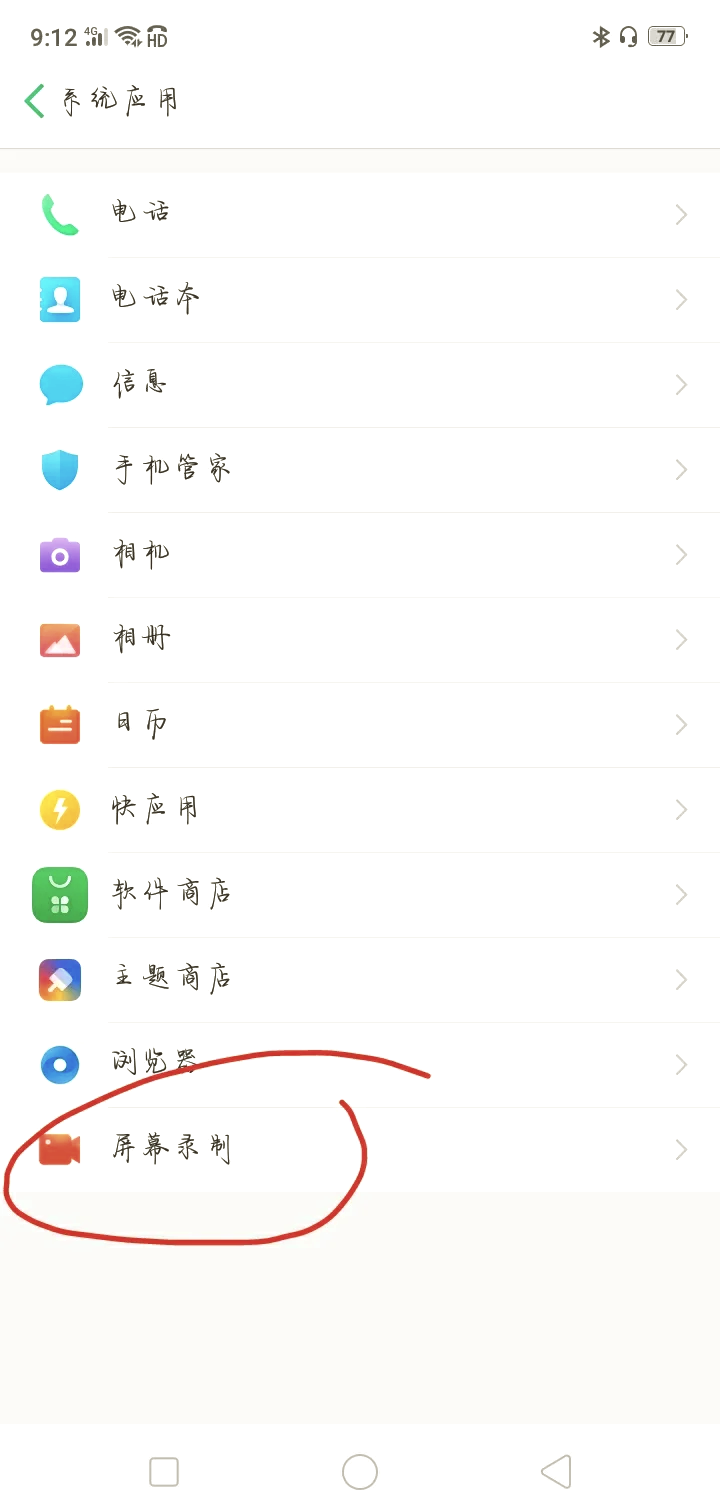
Task: Open 相机 settings
Action: coord(360,555)
